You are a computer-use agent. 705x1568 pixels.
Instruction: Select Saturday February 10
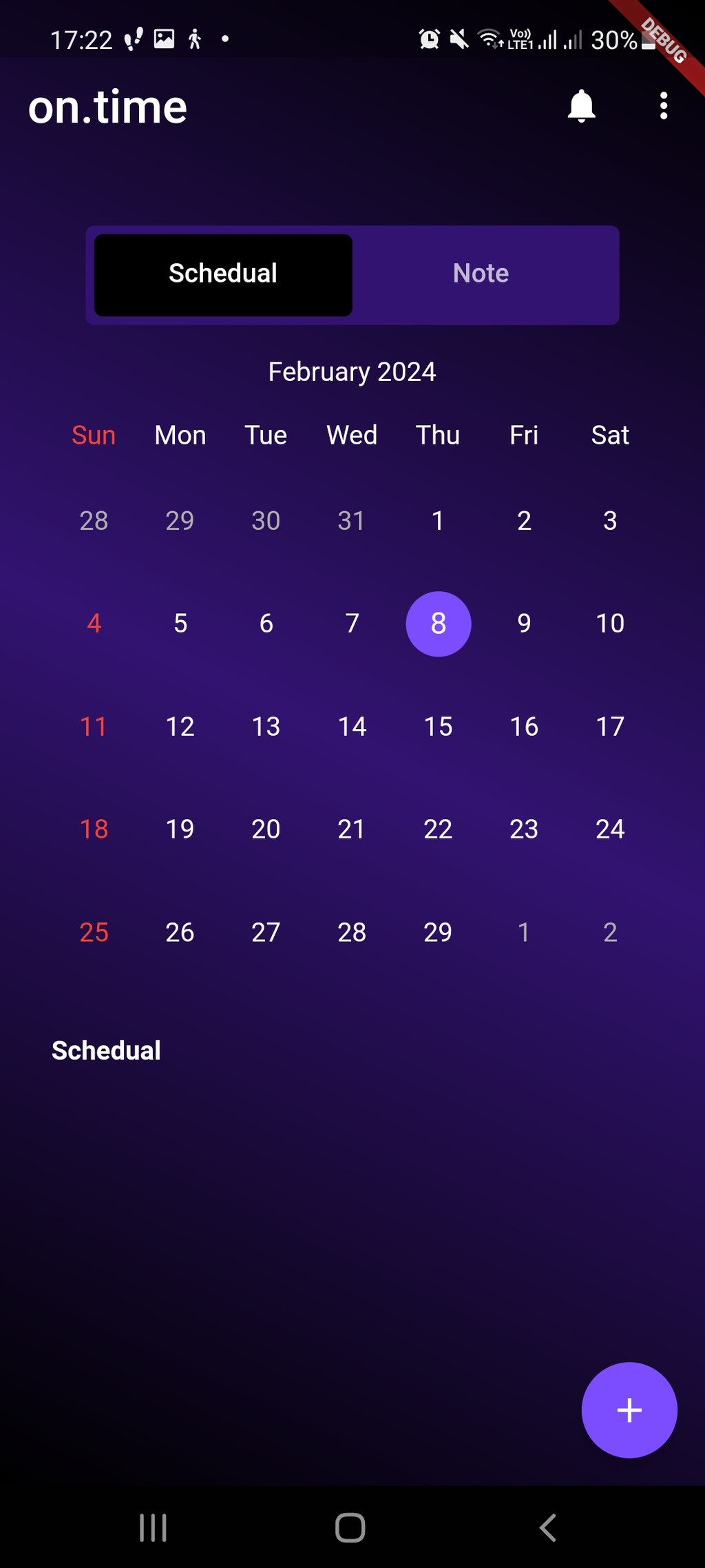click(610, 623)
